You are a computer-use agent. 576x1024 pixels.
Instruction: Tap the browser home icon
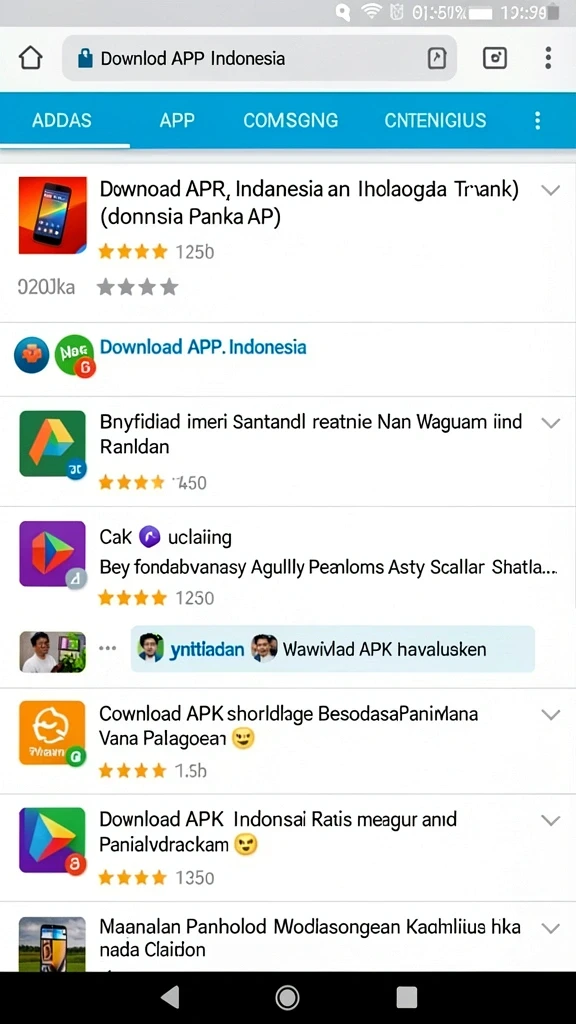point(31,58)
